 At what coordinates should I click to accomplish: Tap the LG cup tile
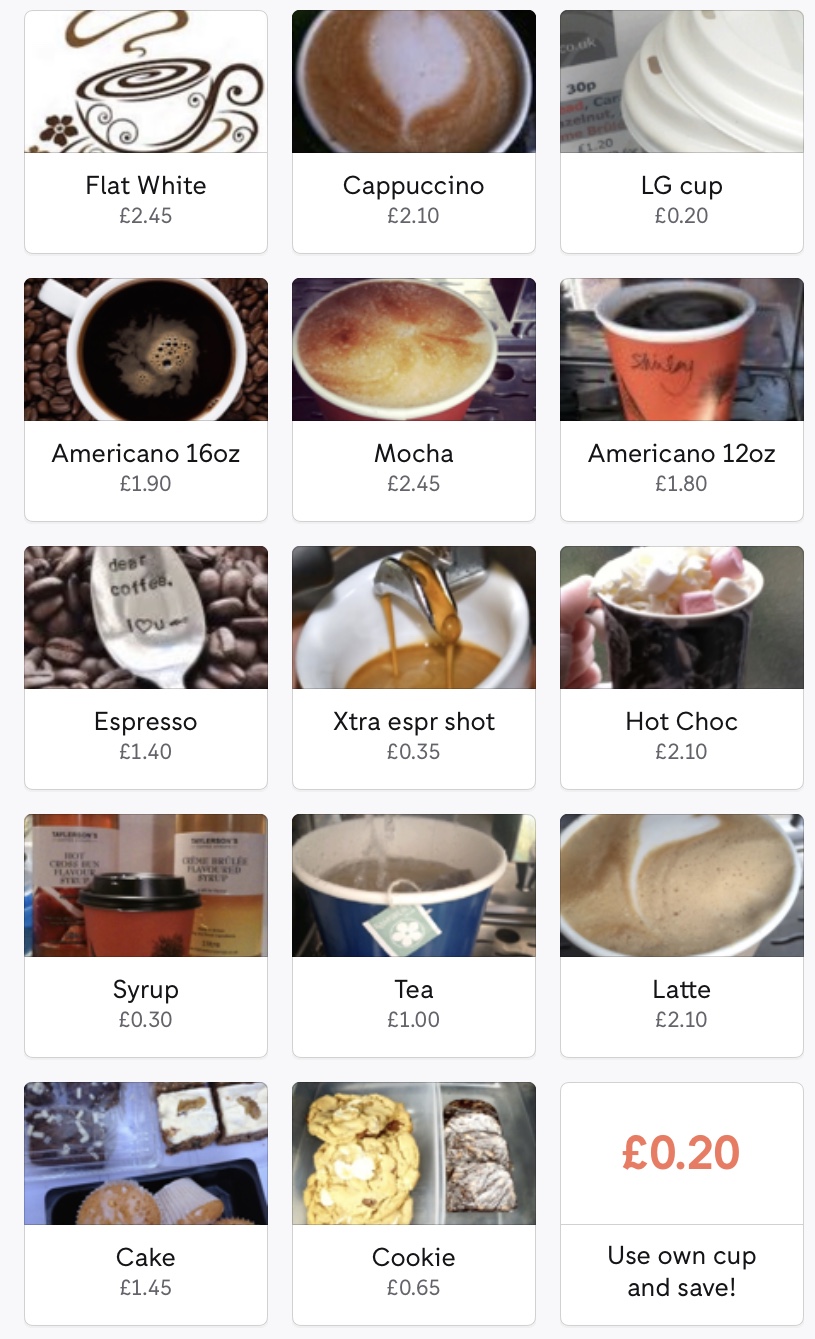[x=682, y=132]
